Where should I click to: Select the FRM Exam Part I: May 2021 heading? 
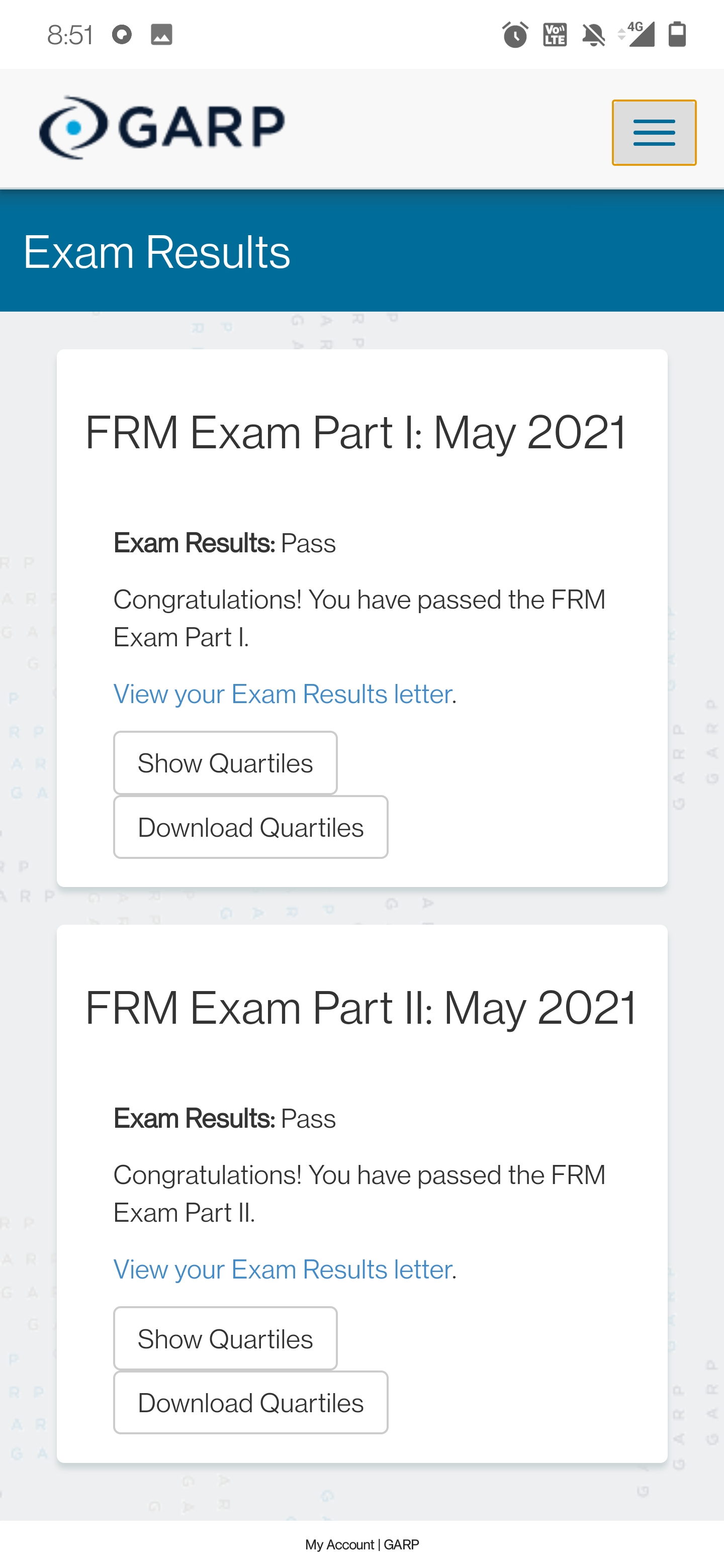tap(356, 432)
